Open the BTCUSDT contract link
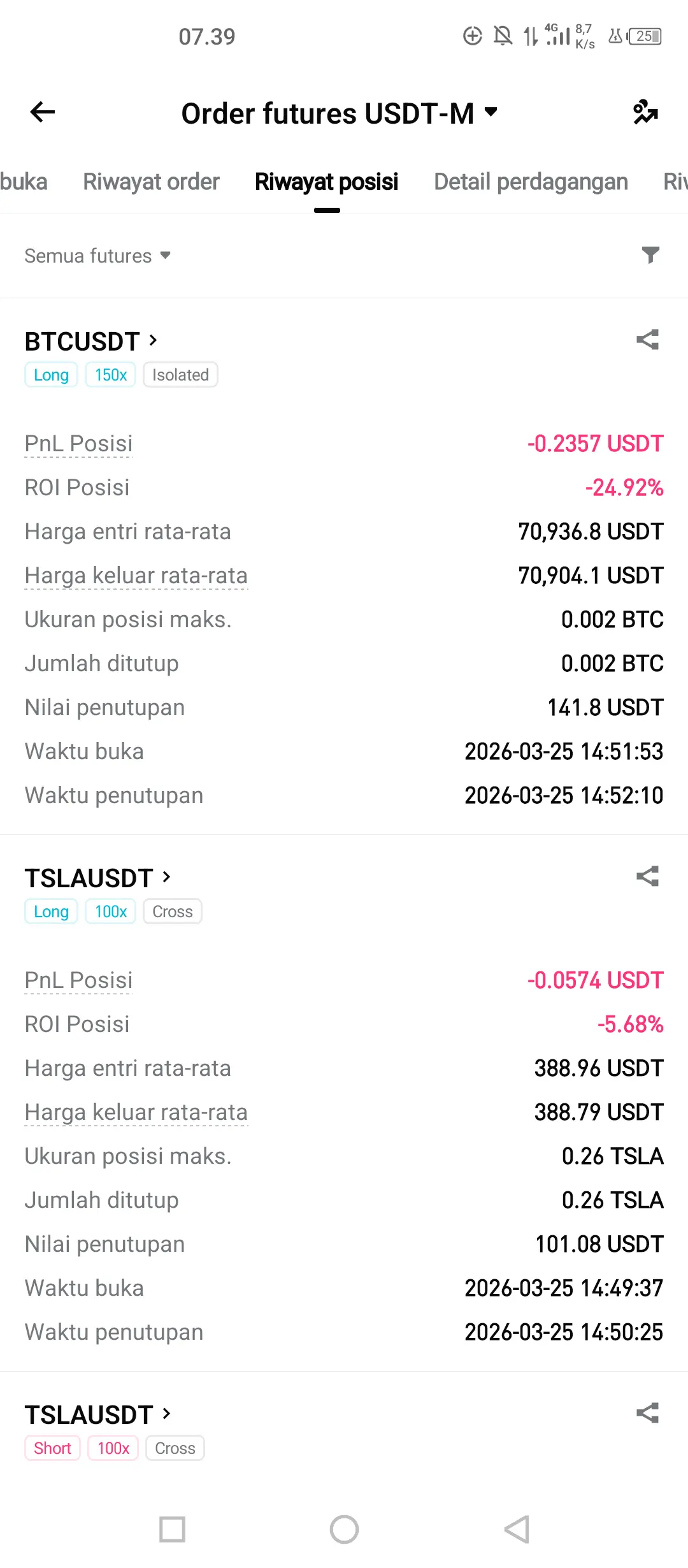The image size is (688, 1568). [x=90, y=341]
